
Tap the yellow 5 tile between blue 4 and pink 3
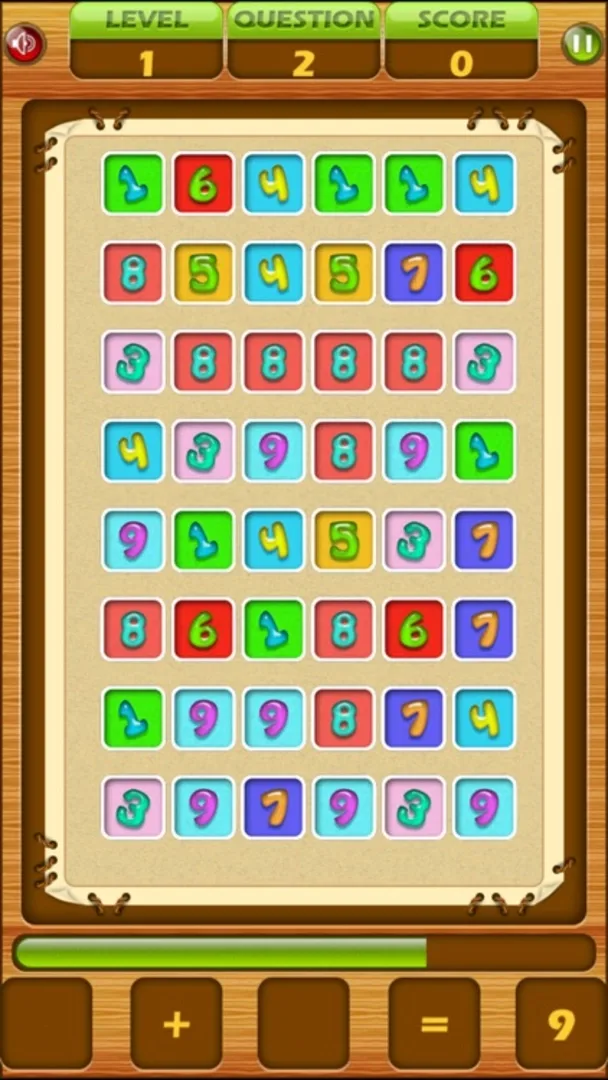(344, 540)
